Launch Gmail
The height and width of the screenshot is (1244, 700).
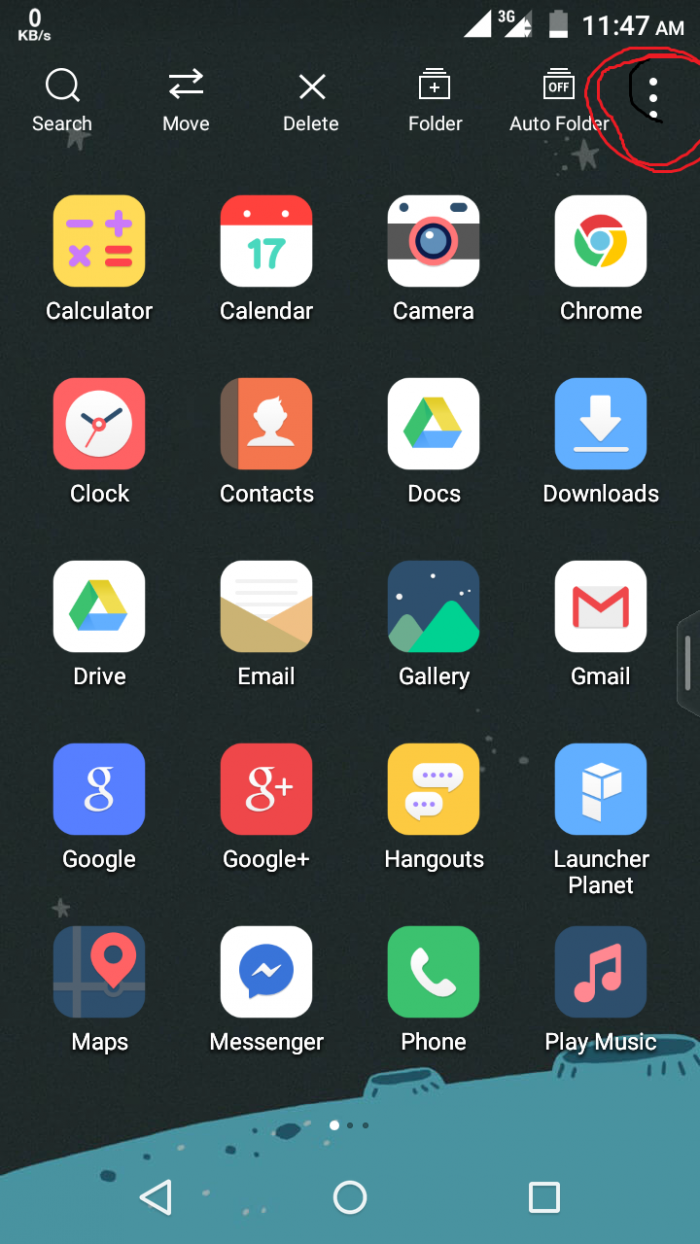(x=600, y=607)
